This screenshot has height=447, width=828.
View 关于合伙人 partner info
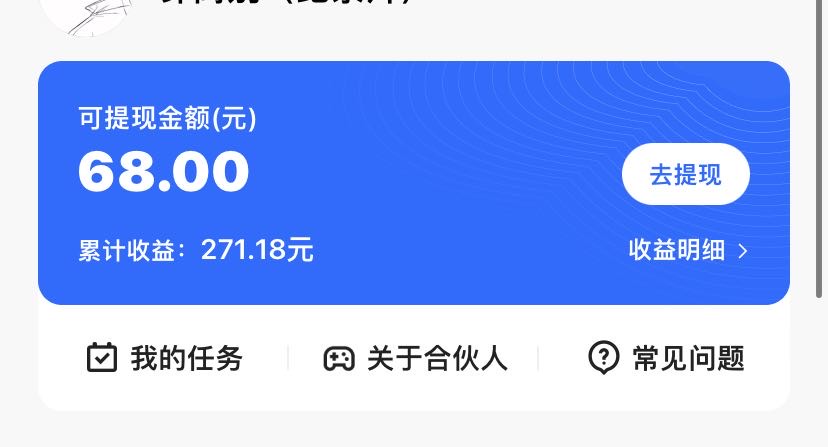tap(415, 358)
